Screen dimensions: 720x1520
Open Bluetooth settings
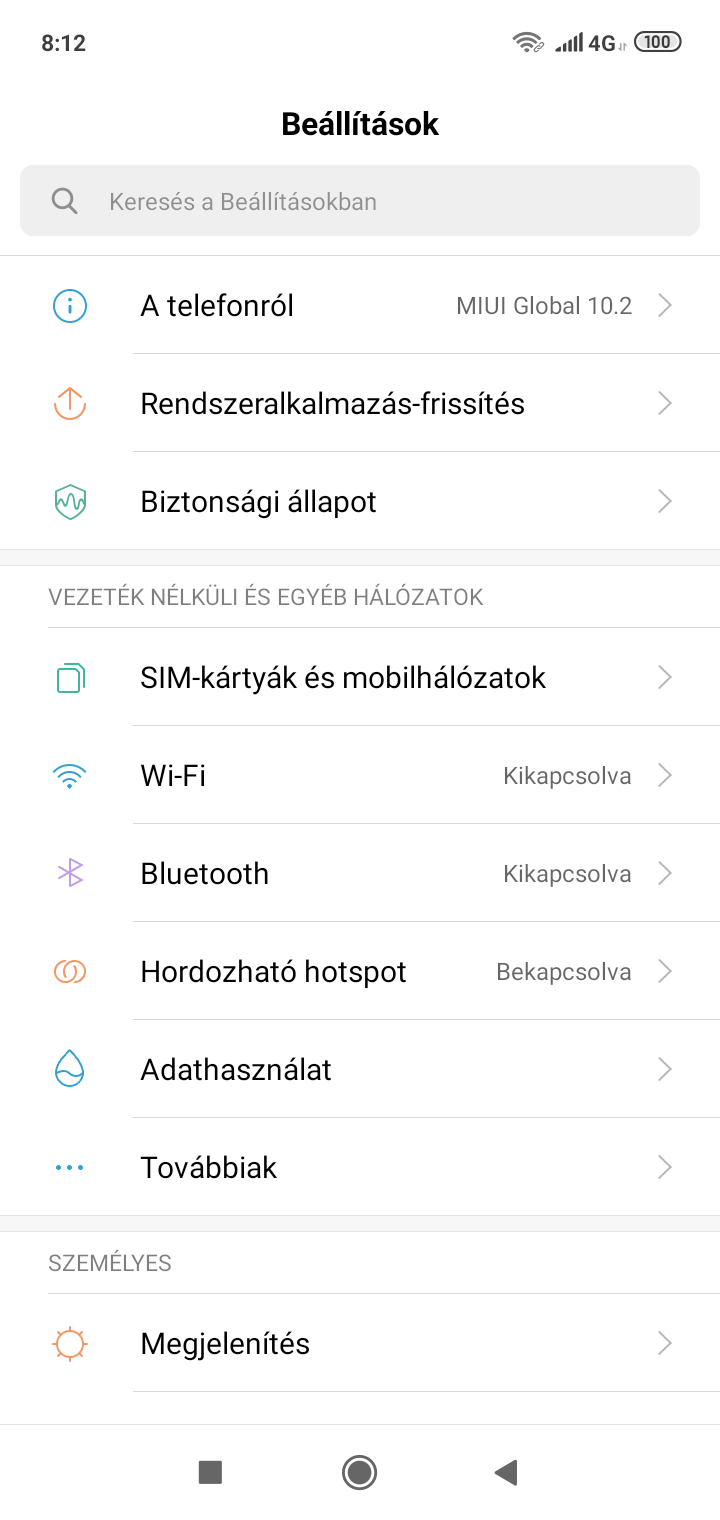[x=360, y=874]
